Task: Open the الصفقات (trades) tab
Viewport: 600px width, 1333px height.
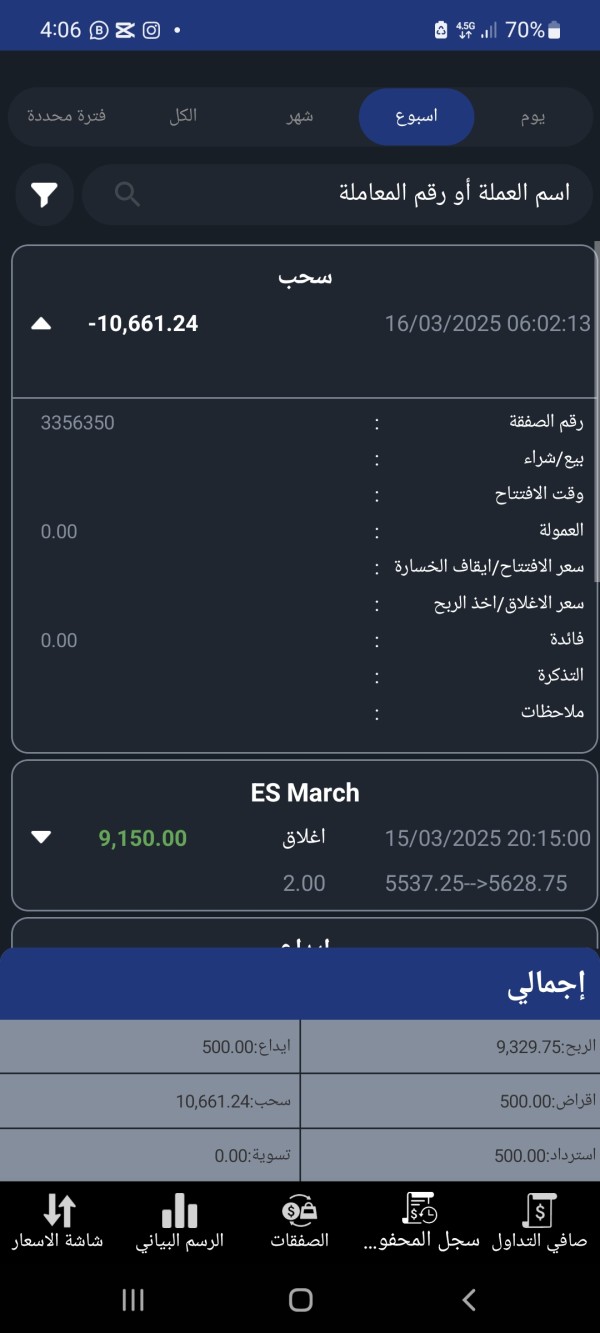Action: point(300,1222)
